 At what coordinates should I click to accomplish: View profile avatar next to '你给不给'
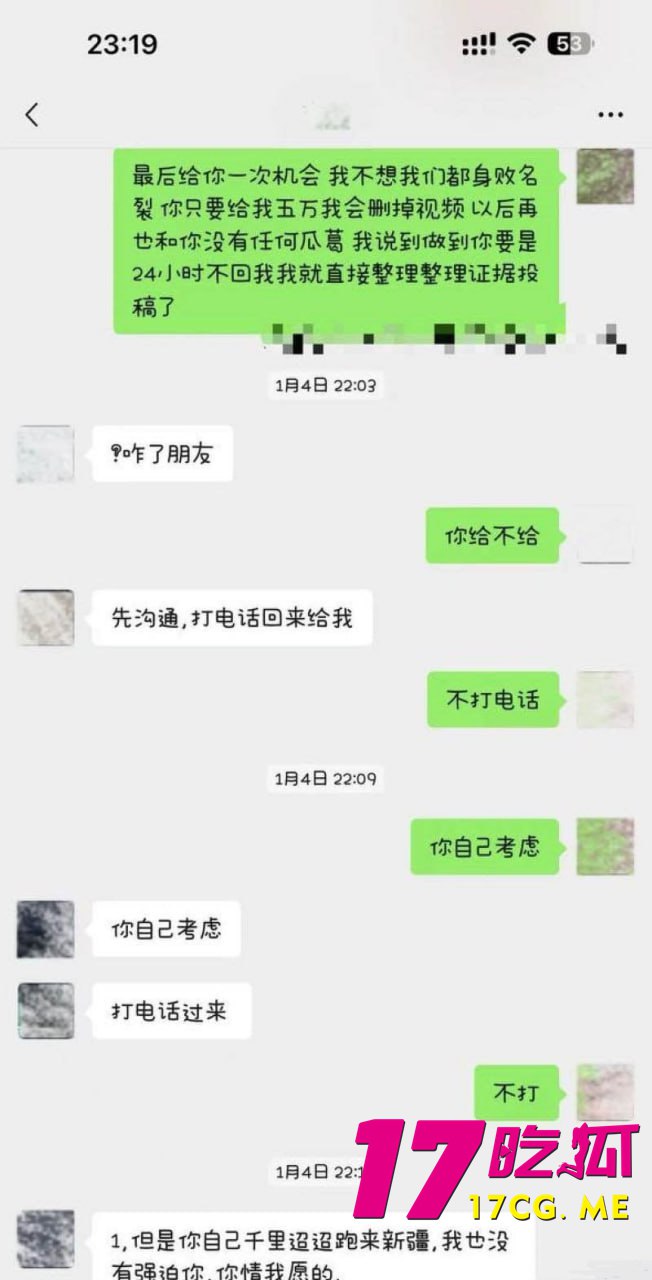(605, 535)
